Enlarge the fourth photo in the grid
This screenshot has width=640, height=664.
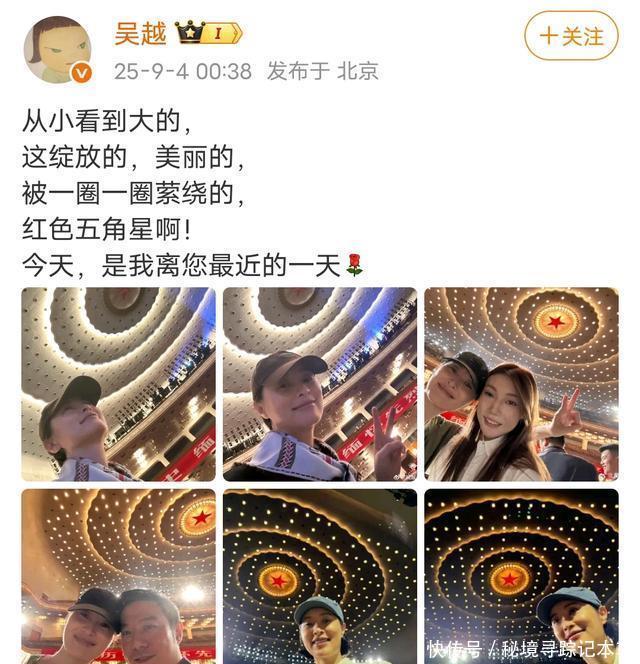click(x=118, y=575)
